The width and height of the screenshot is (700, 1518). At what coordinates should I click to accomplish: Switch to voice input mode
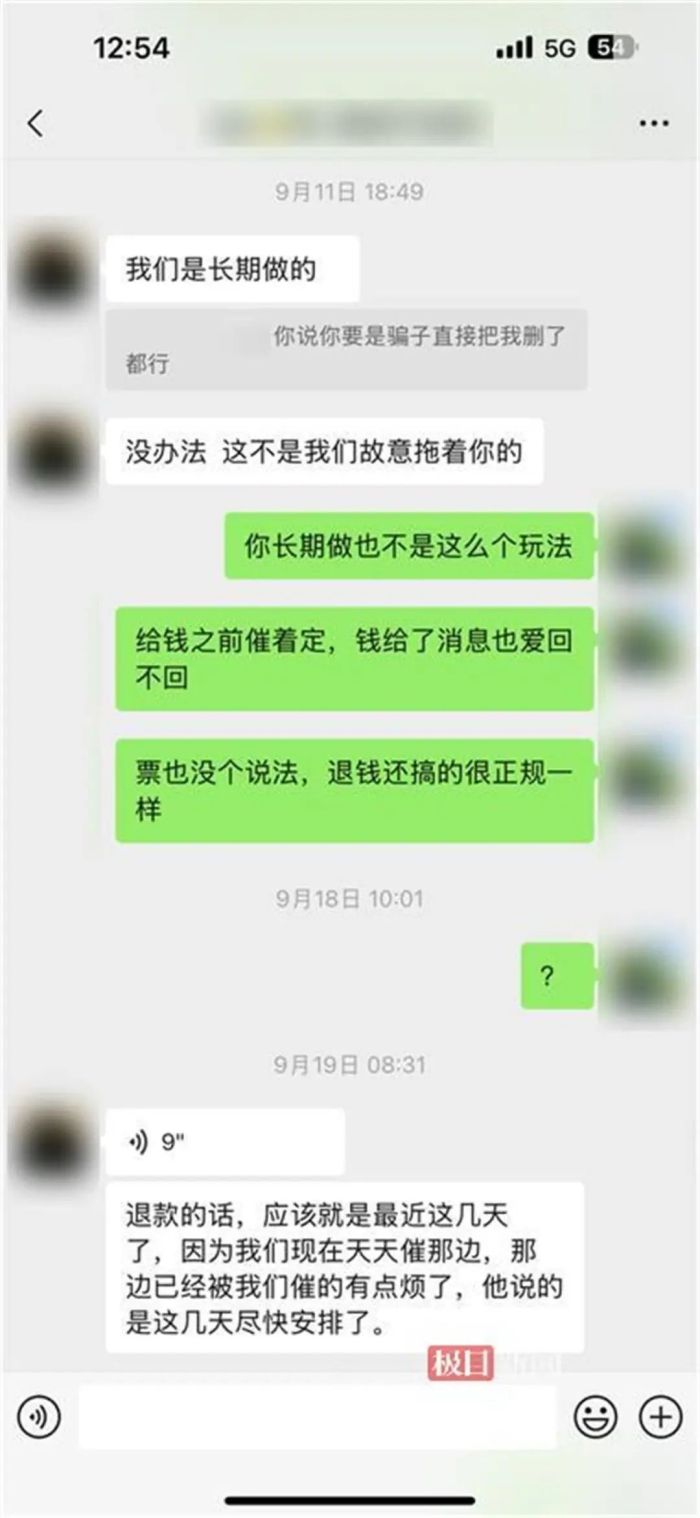38,1417
